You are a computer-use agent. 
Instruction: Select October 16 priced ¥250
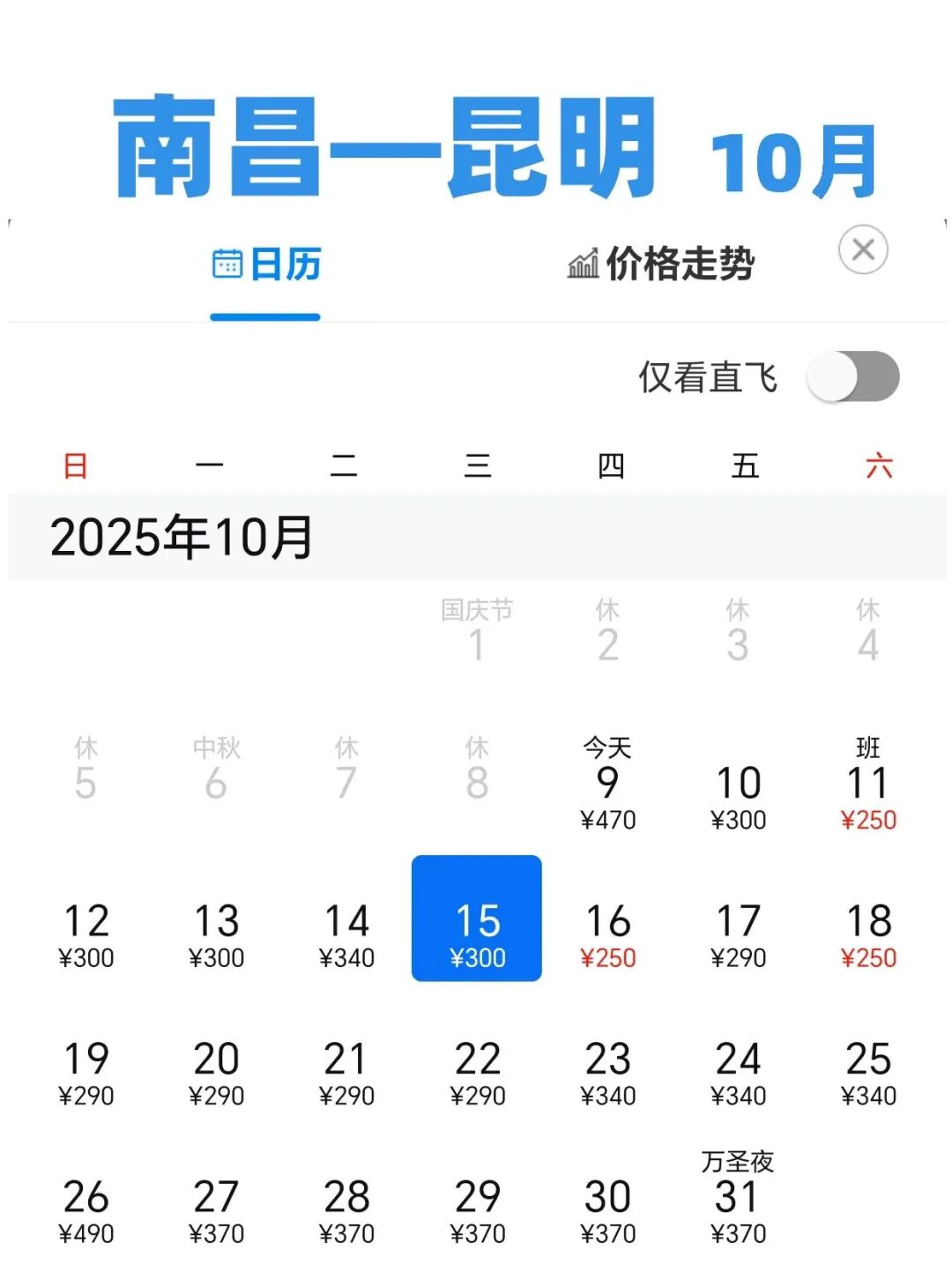[607, 933]
